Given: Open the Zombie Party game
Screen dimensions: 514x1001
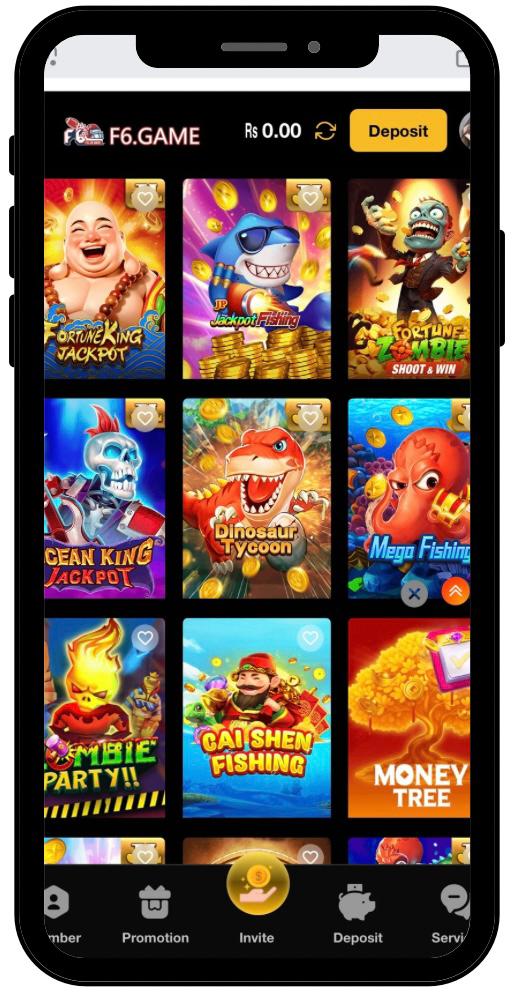Looking at the screenshot, I should click(105, 718).
